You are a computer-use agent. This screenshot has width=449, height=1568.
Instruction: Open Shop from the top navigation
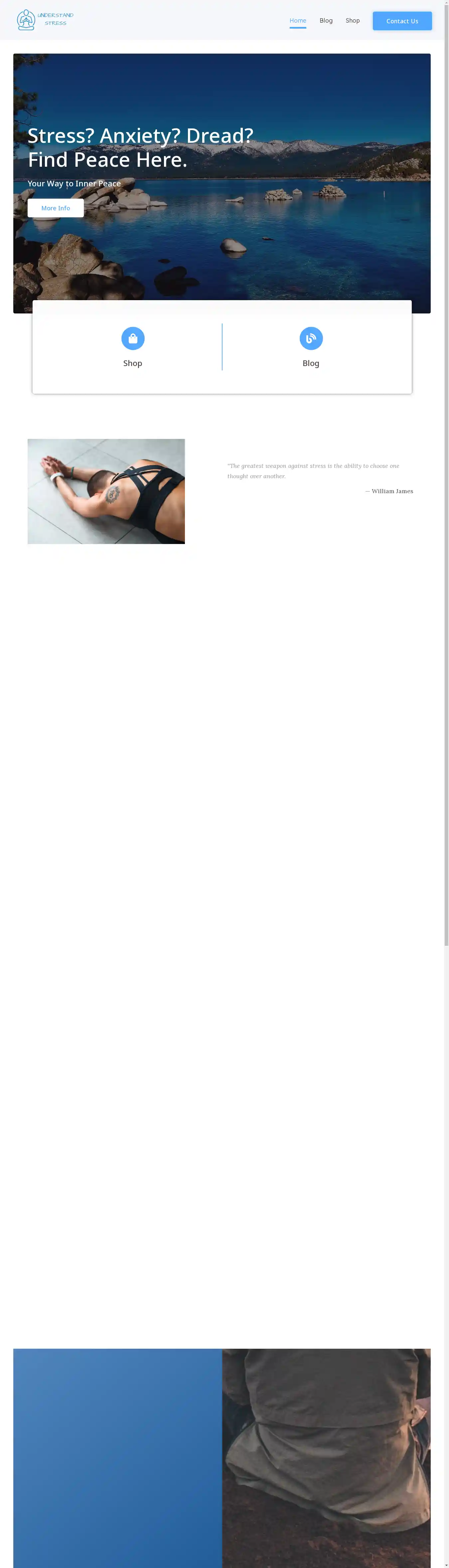352,21
